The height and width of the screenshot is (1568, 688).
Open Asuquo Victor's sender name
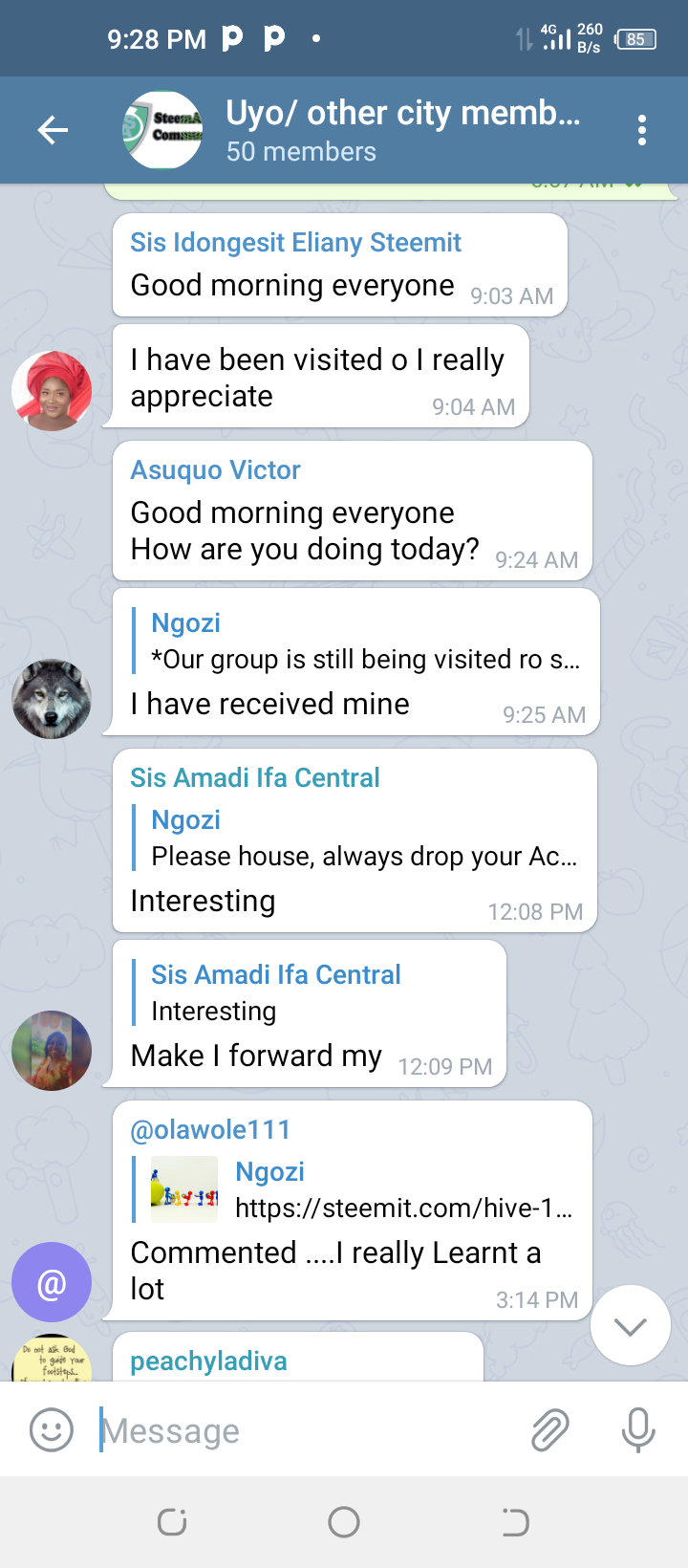tap(215, 470)
